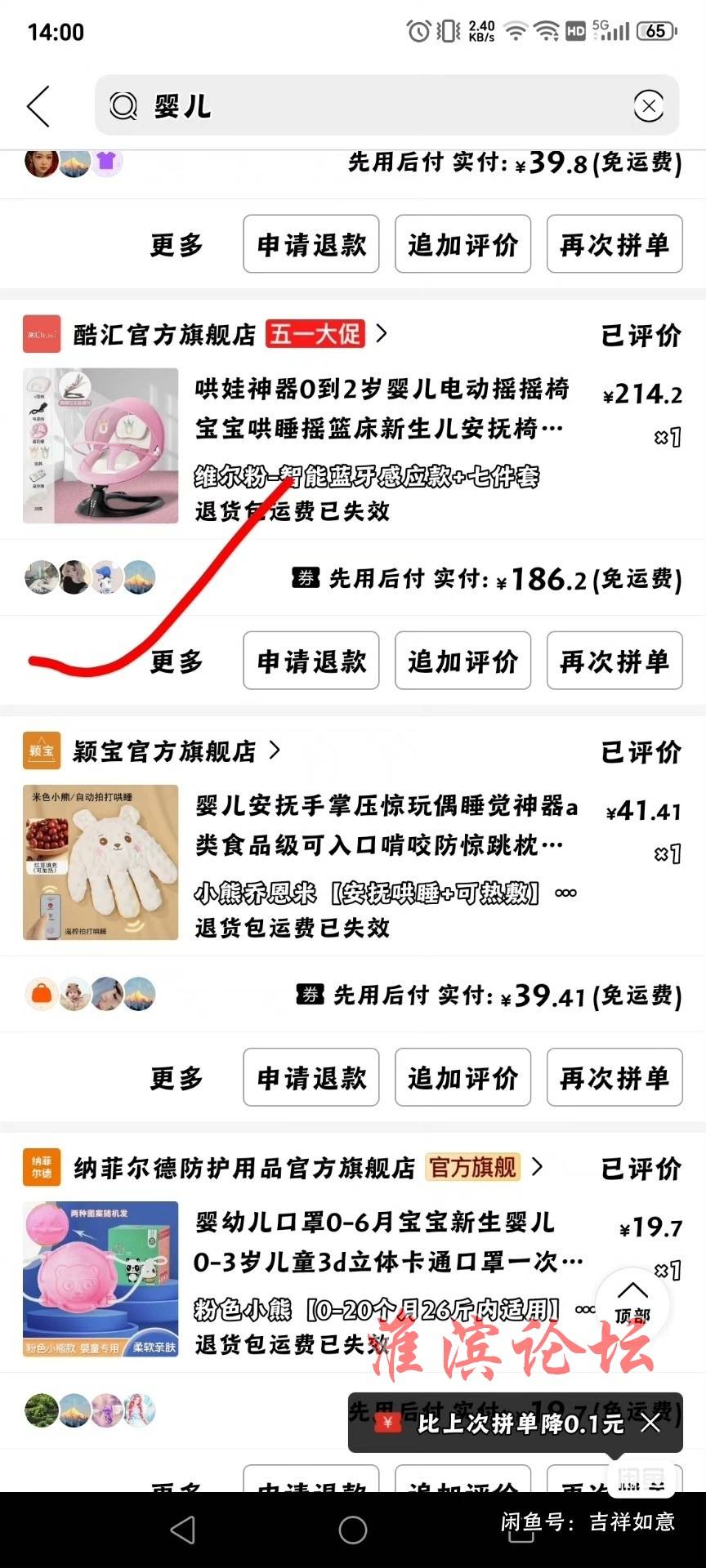
Task: Tap 追加评价 for the 颖宝官方旗舰店 order
Action: 462,1077
